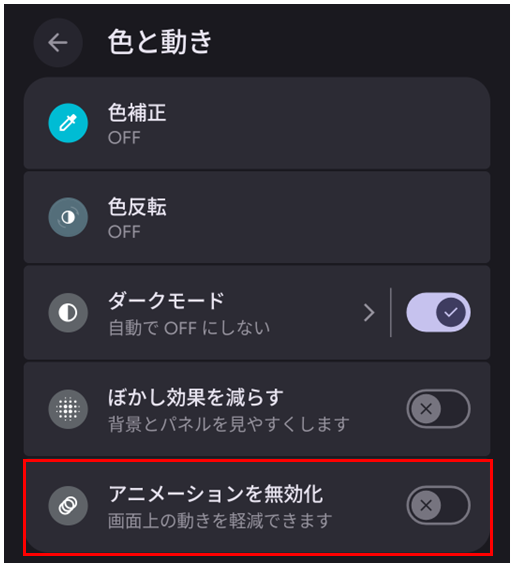Enable アニメーションを無効化 switch
The width and height of the screenshot is (514, 567).
point(438,505)
